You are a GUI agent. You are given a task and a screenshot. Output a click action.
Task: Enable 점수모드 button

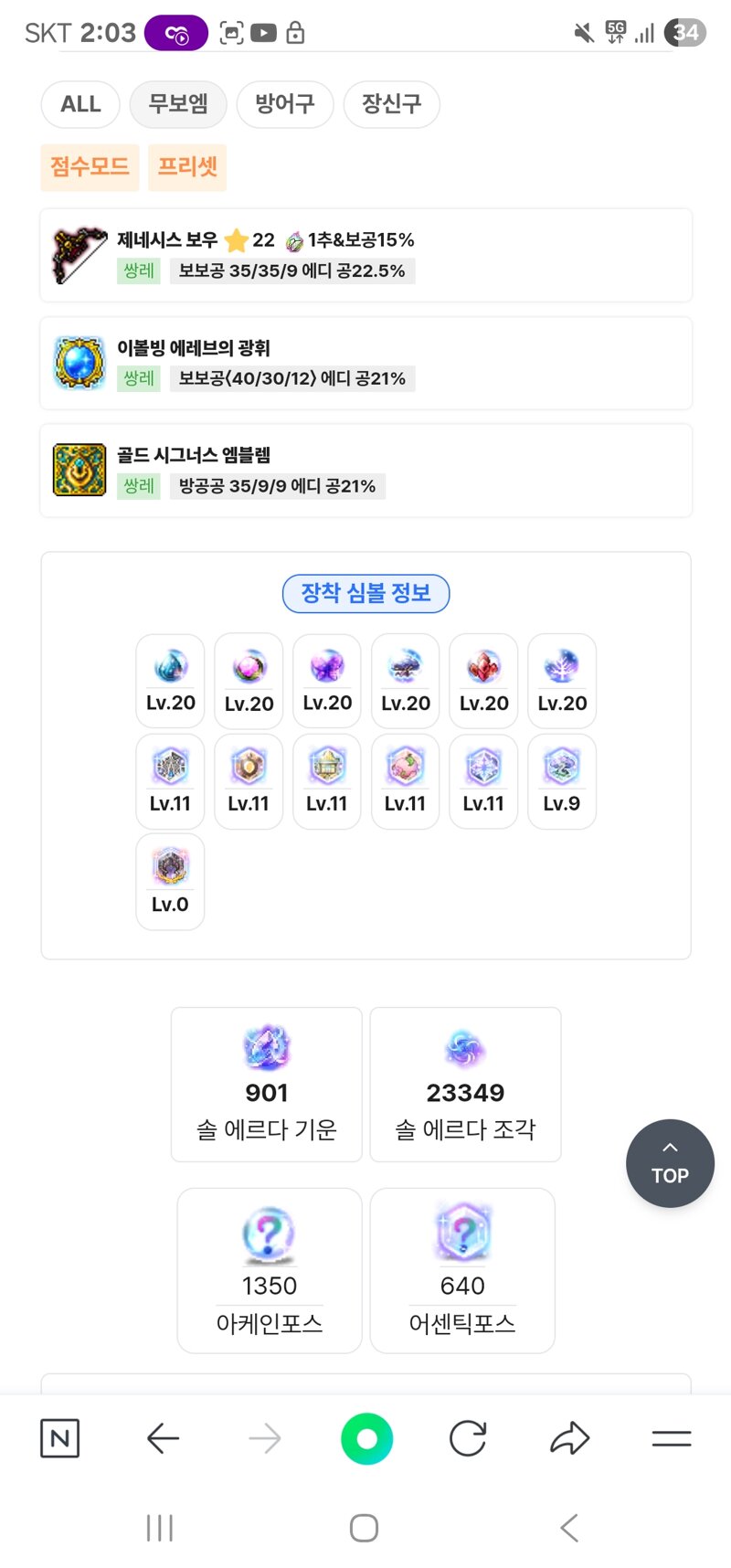coord(90,167)
